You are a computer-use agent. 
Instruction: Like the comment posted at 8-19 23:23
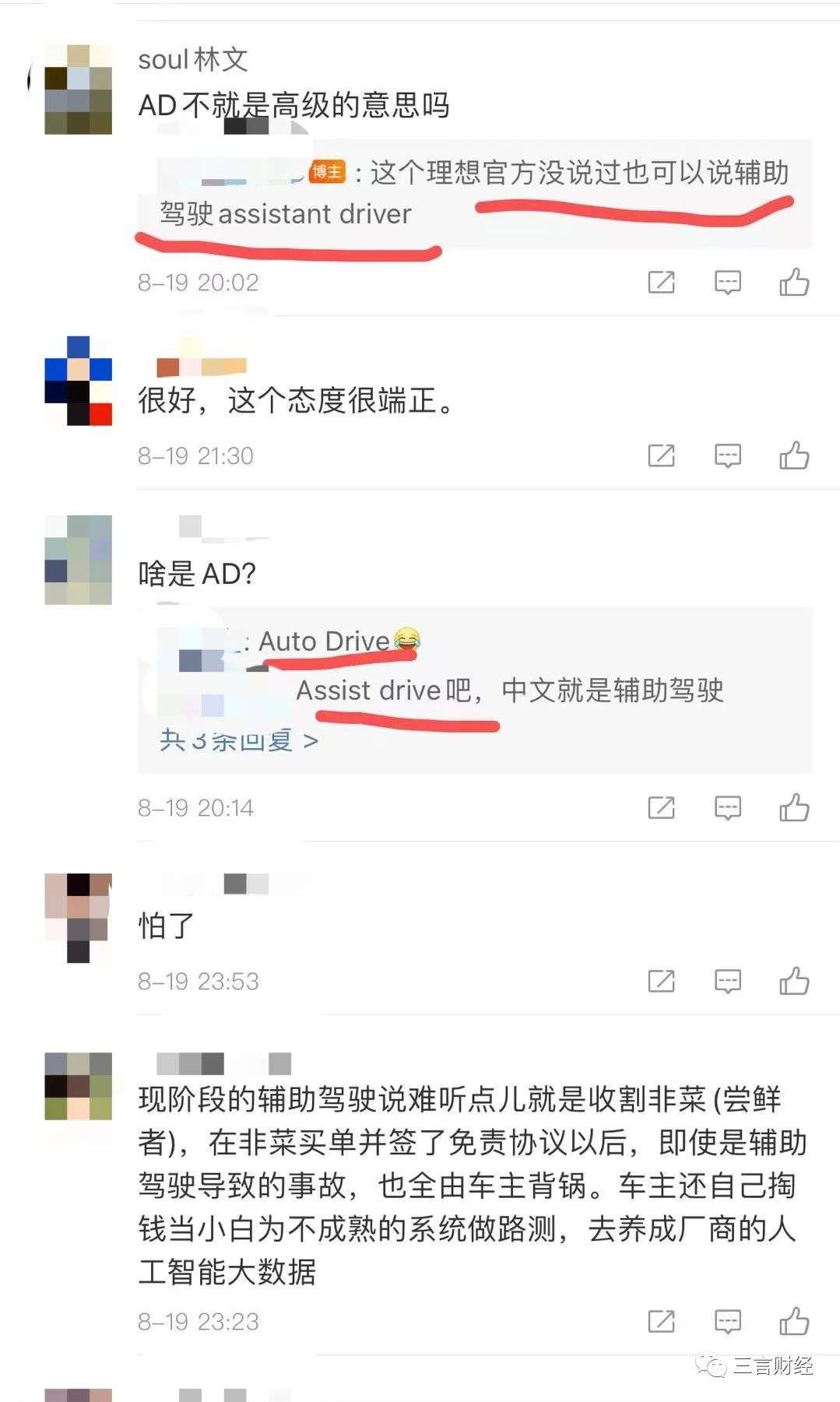pyautogui.click(x=794, y=1321)
